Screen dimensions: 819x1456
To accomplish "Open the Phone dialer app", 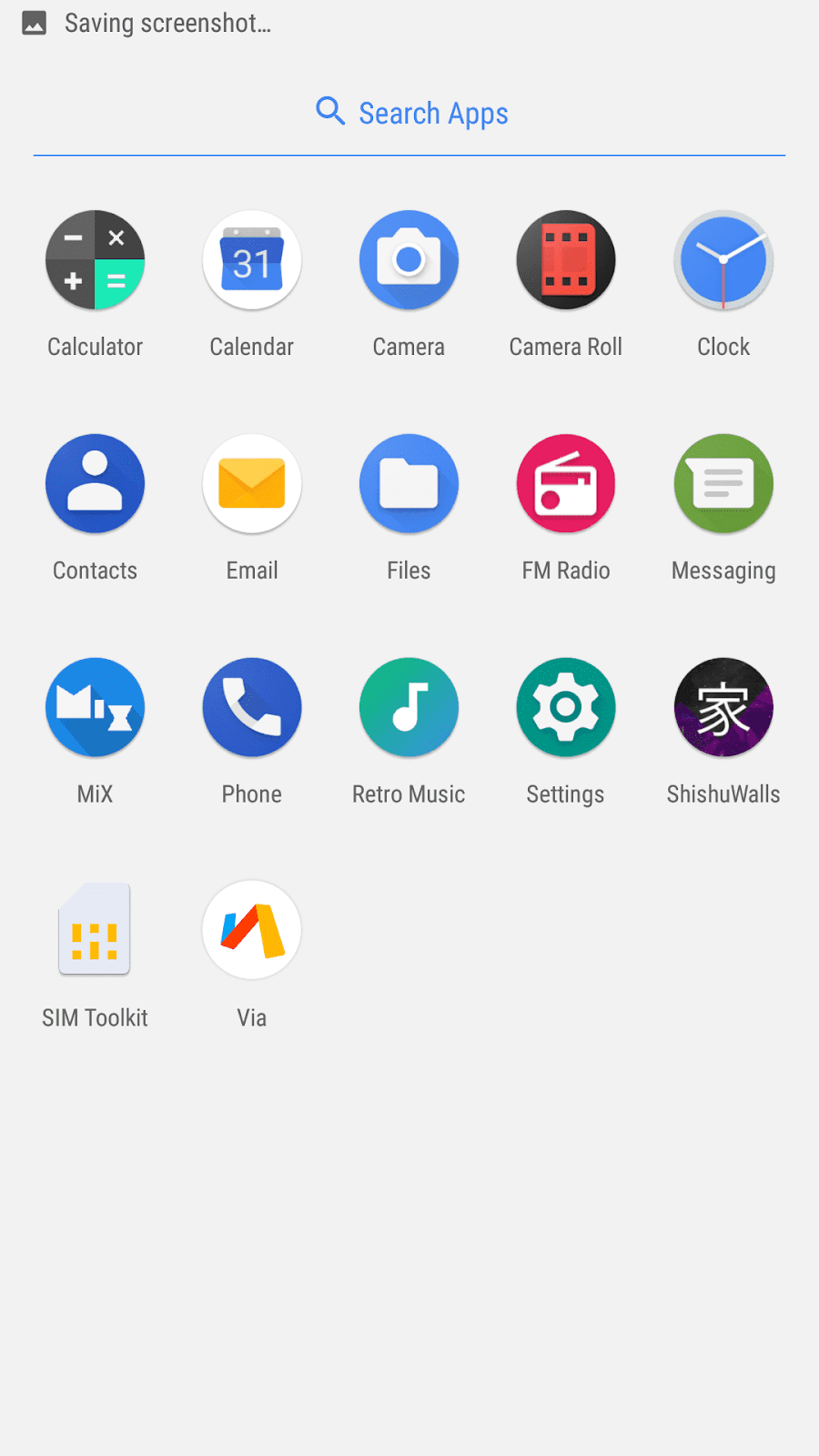I will [x=252, y=708].
